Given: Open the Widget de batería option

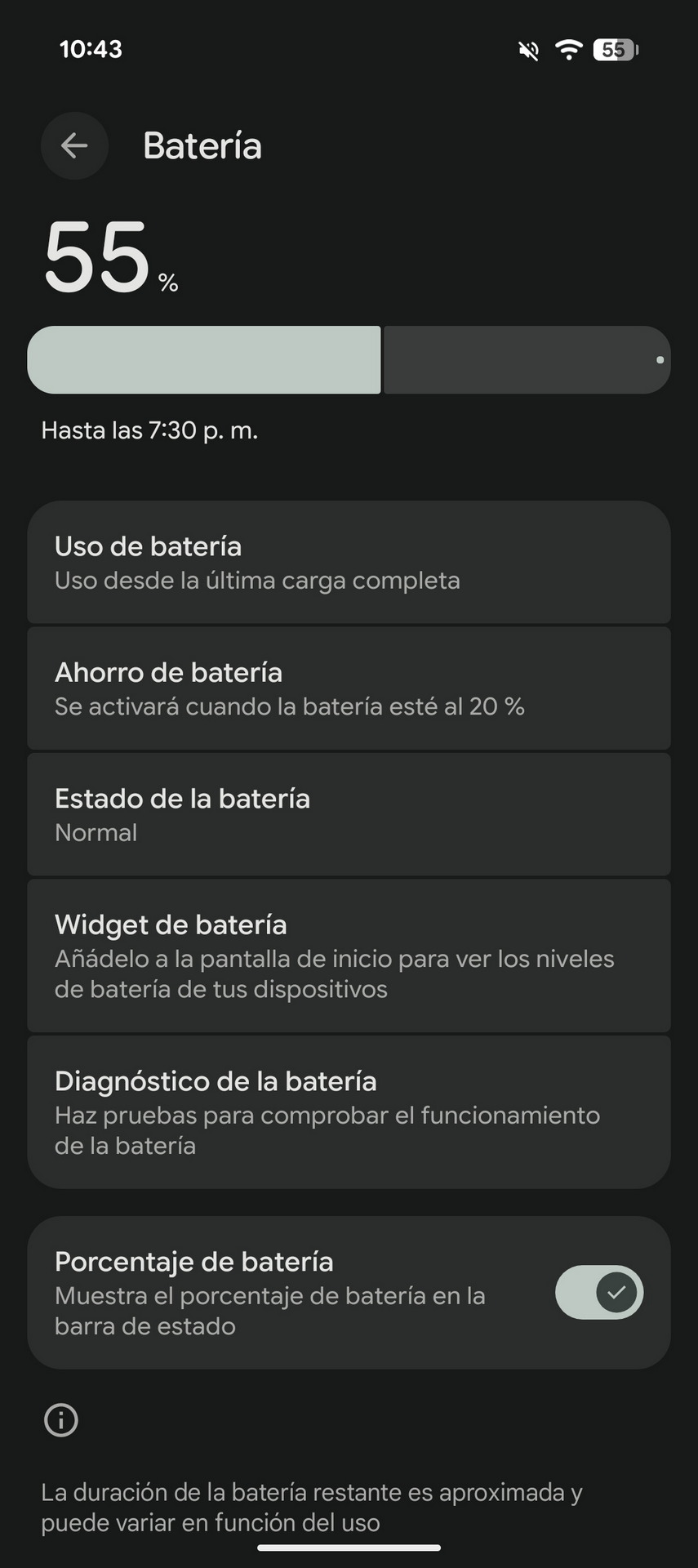Looking at the screenshot, I should point(349,955).
